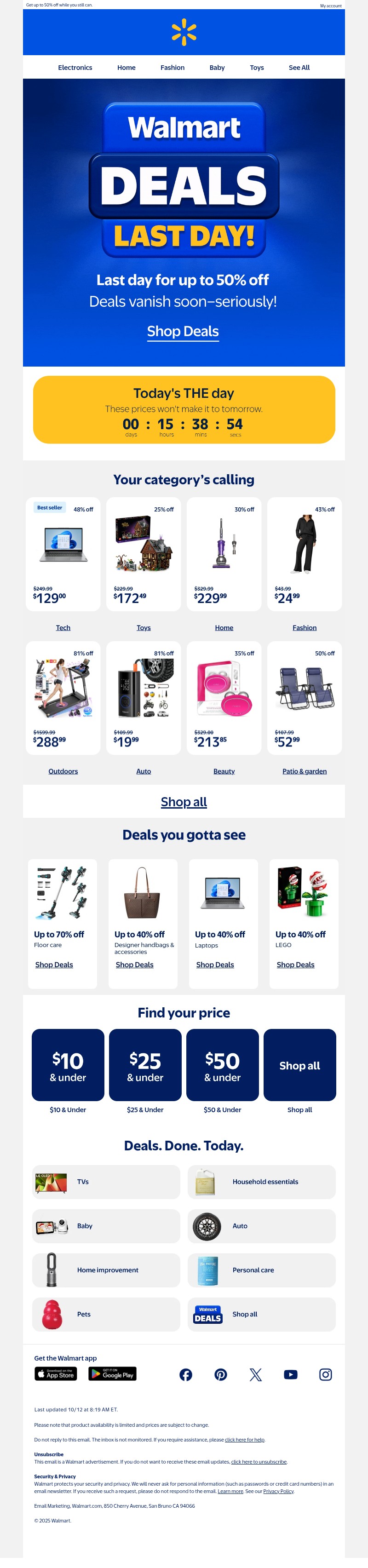Screen dimensions: 368x1568
Task: Open the Tech laptop deal card
Action: click(63, 553)
